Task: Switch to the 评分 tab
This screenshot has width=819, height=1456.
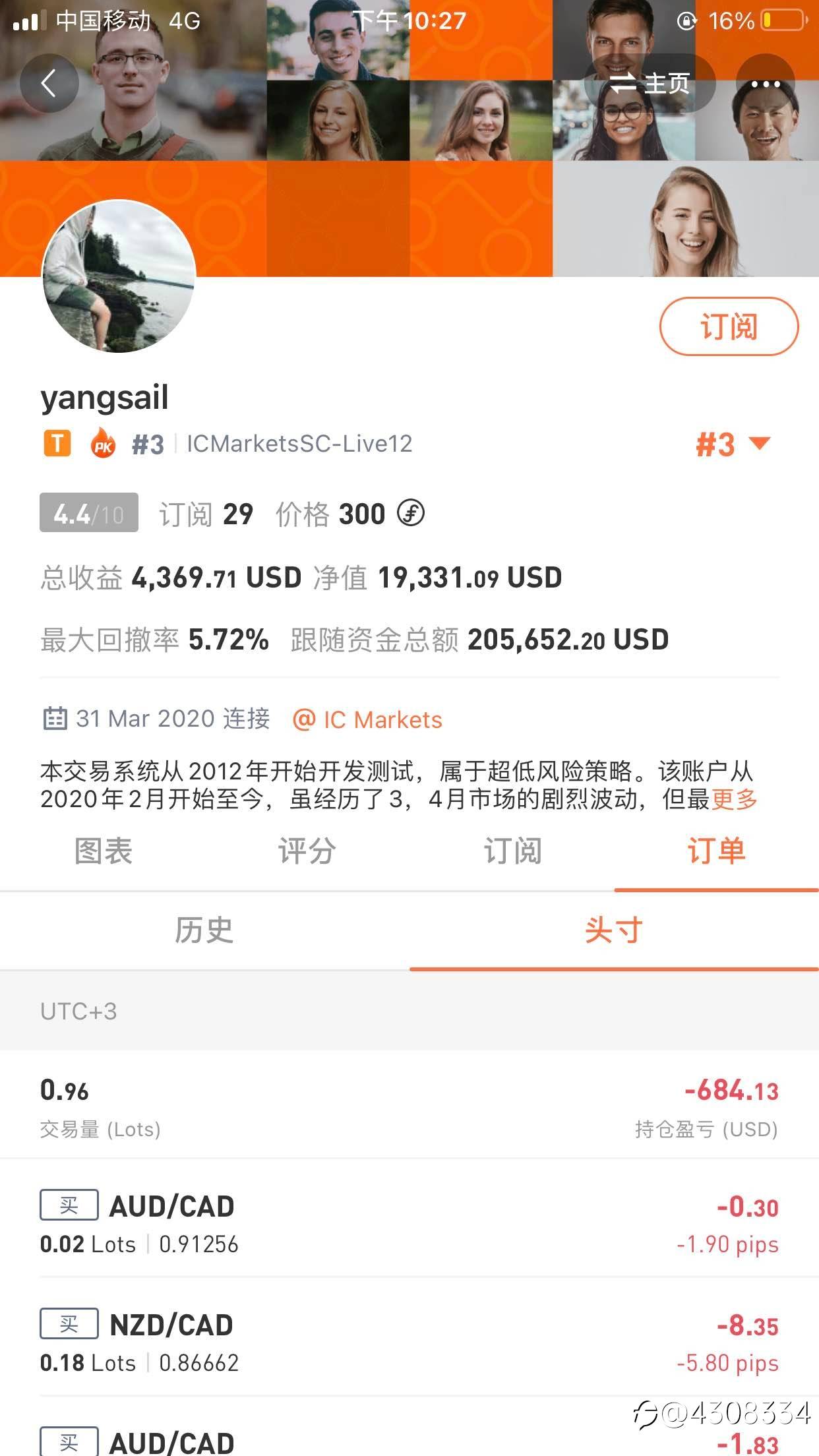Action: pos(307,851)
